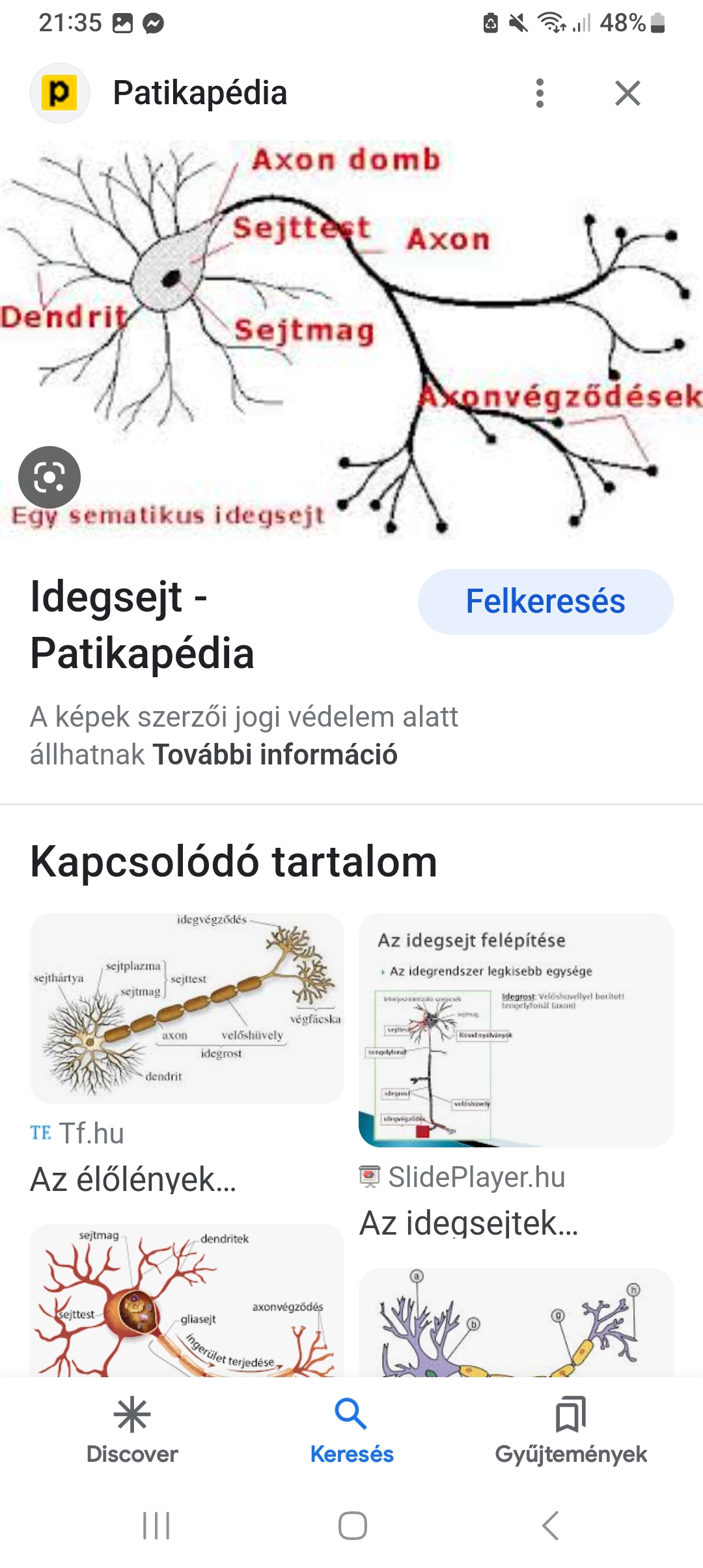Open the Tf.hu related image
This screenshot has height=1568, width=703.
pyautogui.click(x=187, y=1008)
